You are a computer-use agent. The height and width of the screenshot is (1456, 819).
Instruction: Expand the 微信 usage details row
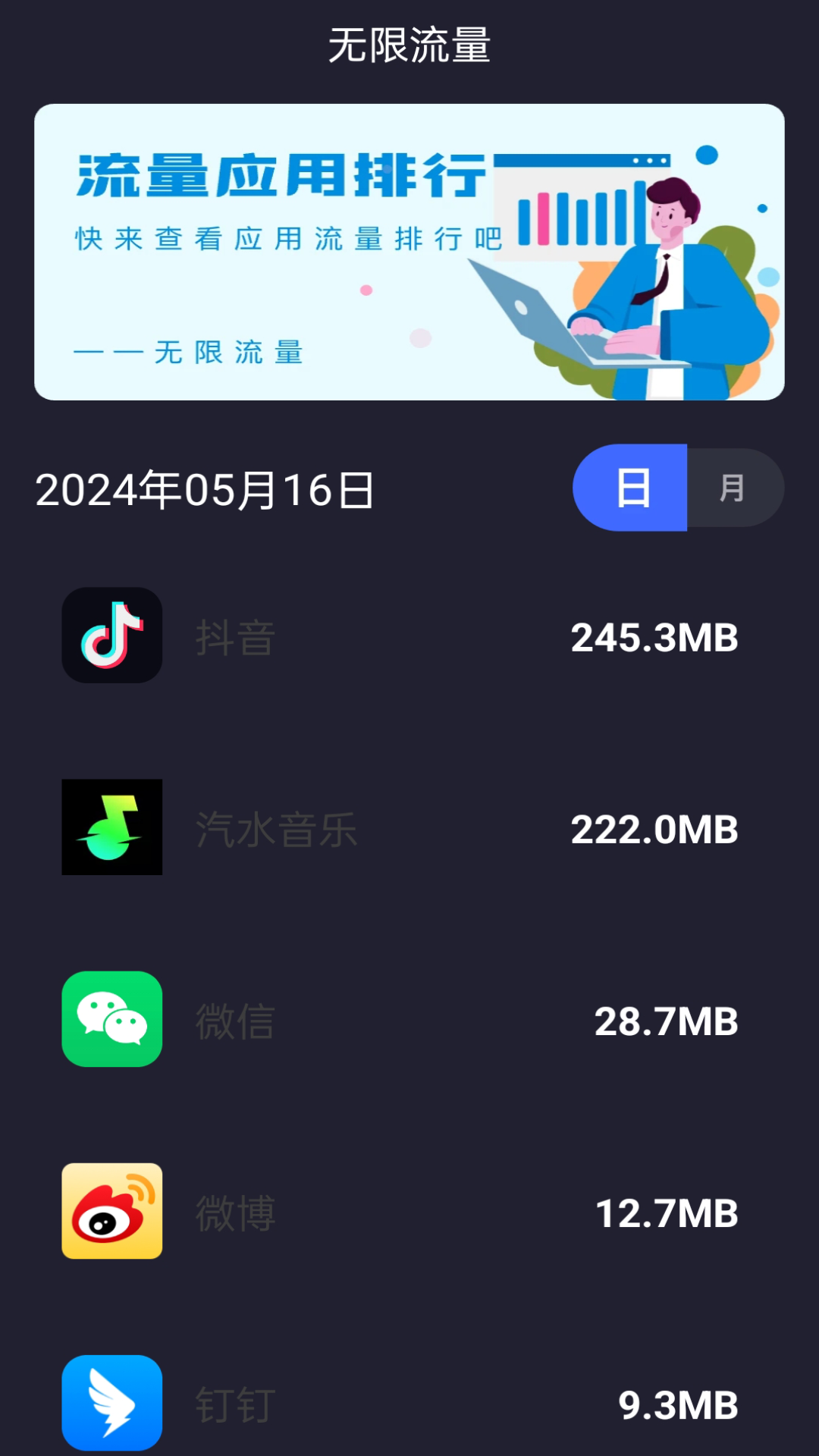click(x=409, y=1020)
